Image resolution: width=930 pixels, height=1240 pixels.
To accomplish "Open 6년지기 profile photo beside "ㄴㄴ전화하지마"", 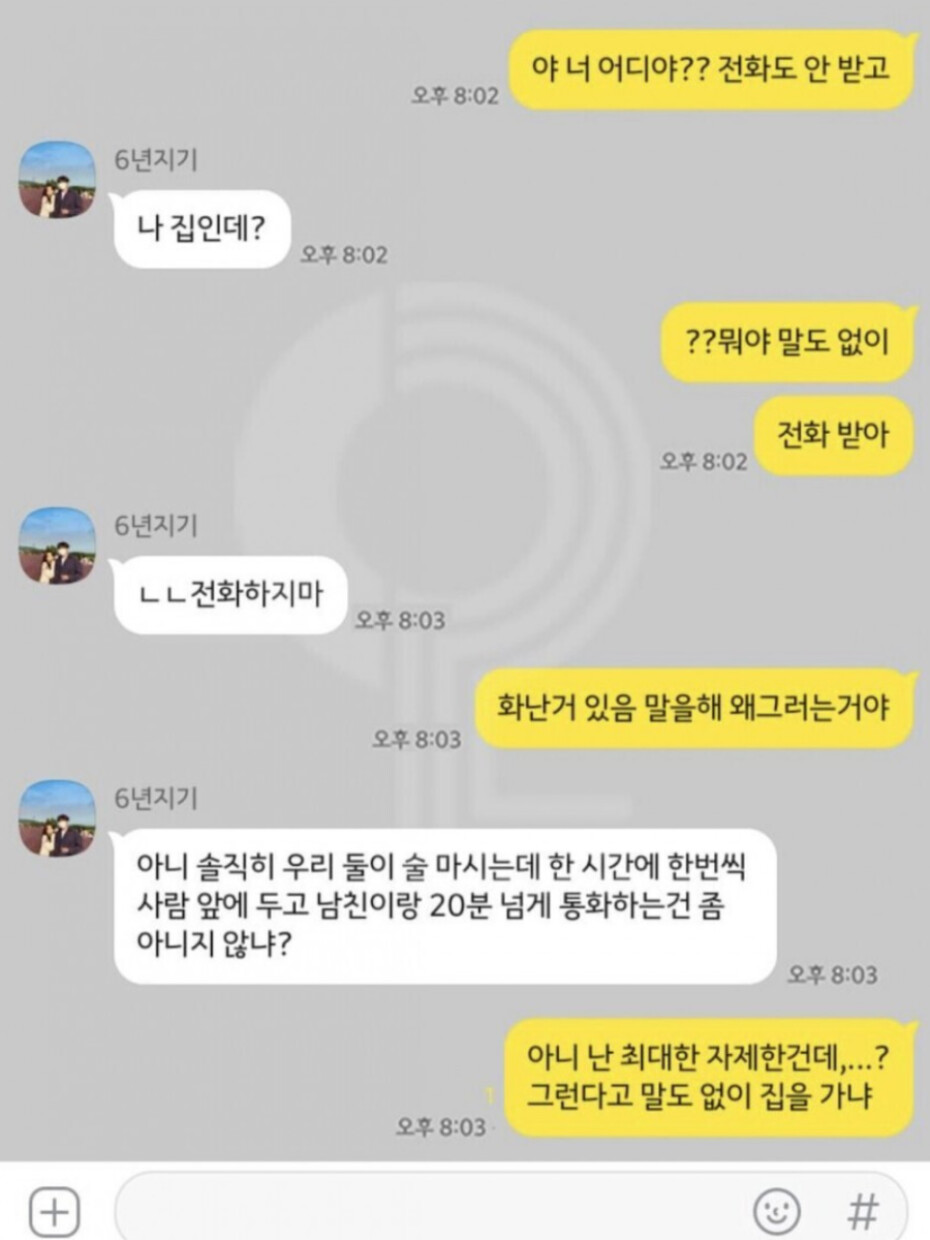I will [58, 546].
